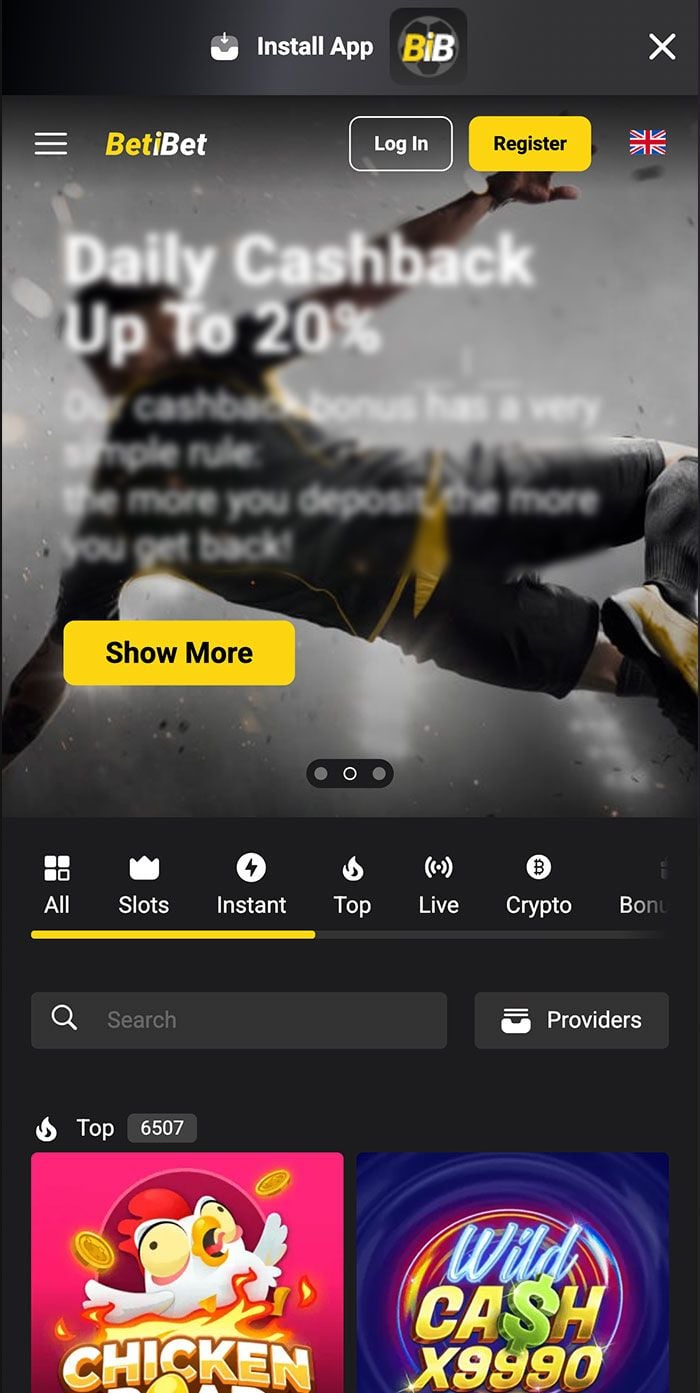Open the Providers filter

click(571, 1020)
